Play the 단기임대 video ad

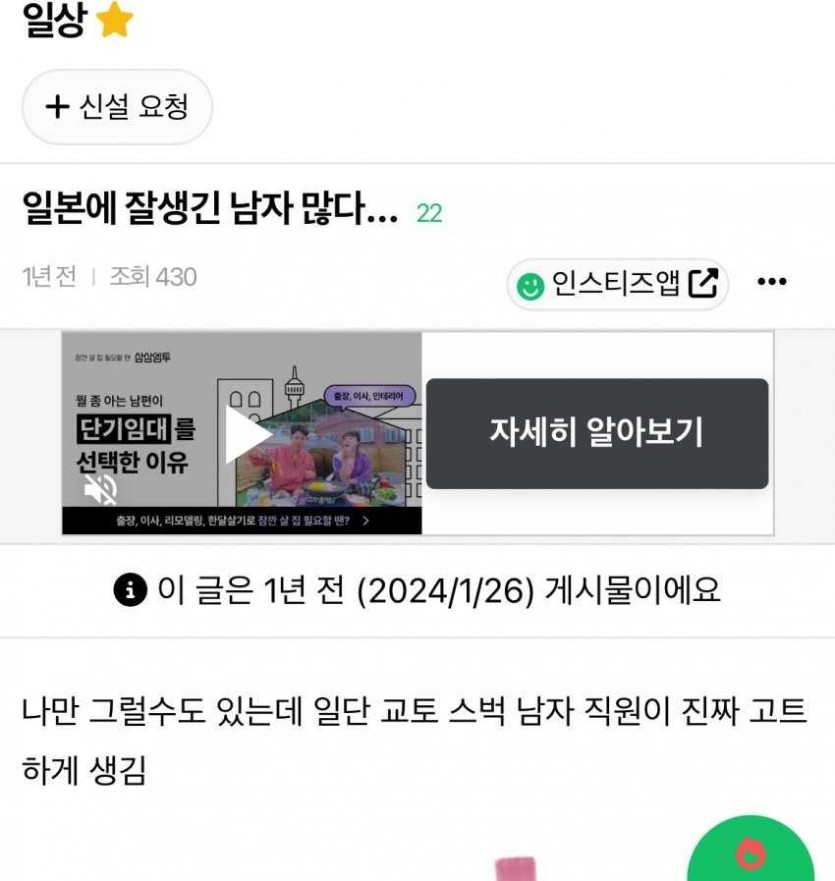pyautogui.click(x=247, y=435)
